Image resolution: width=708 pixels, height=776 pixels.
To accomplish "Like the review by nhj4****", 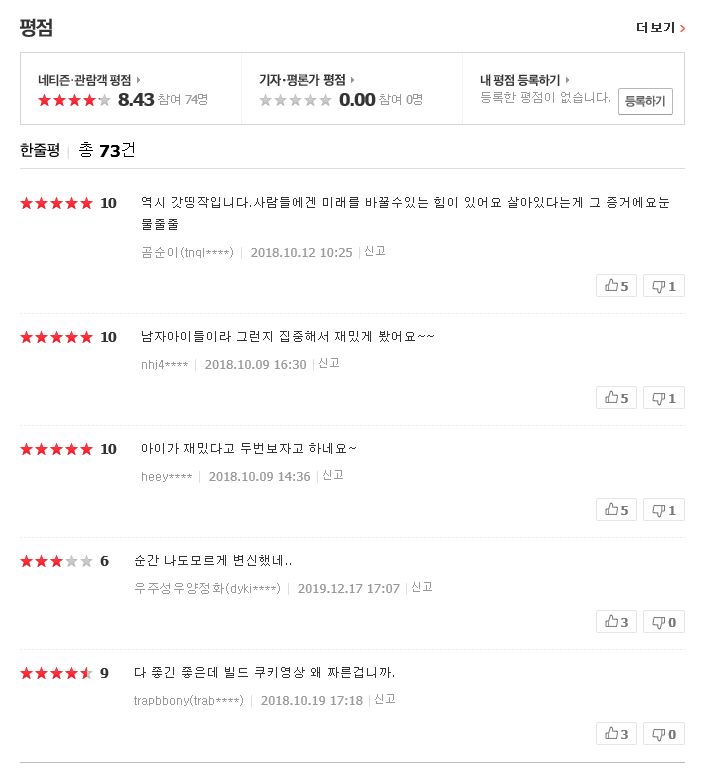I will (x=616, y=398).
